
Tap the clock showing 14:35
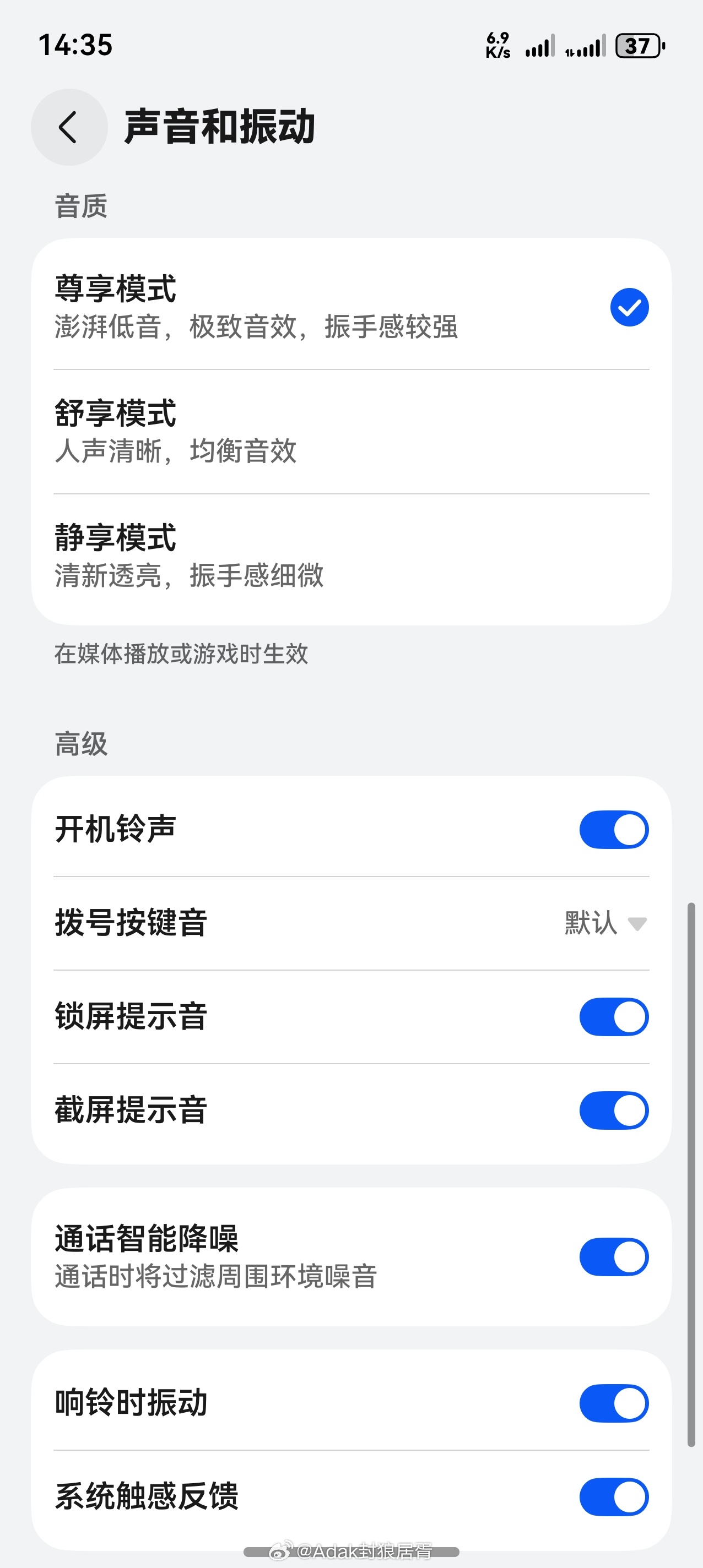pos(75,46)
